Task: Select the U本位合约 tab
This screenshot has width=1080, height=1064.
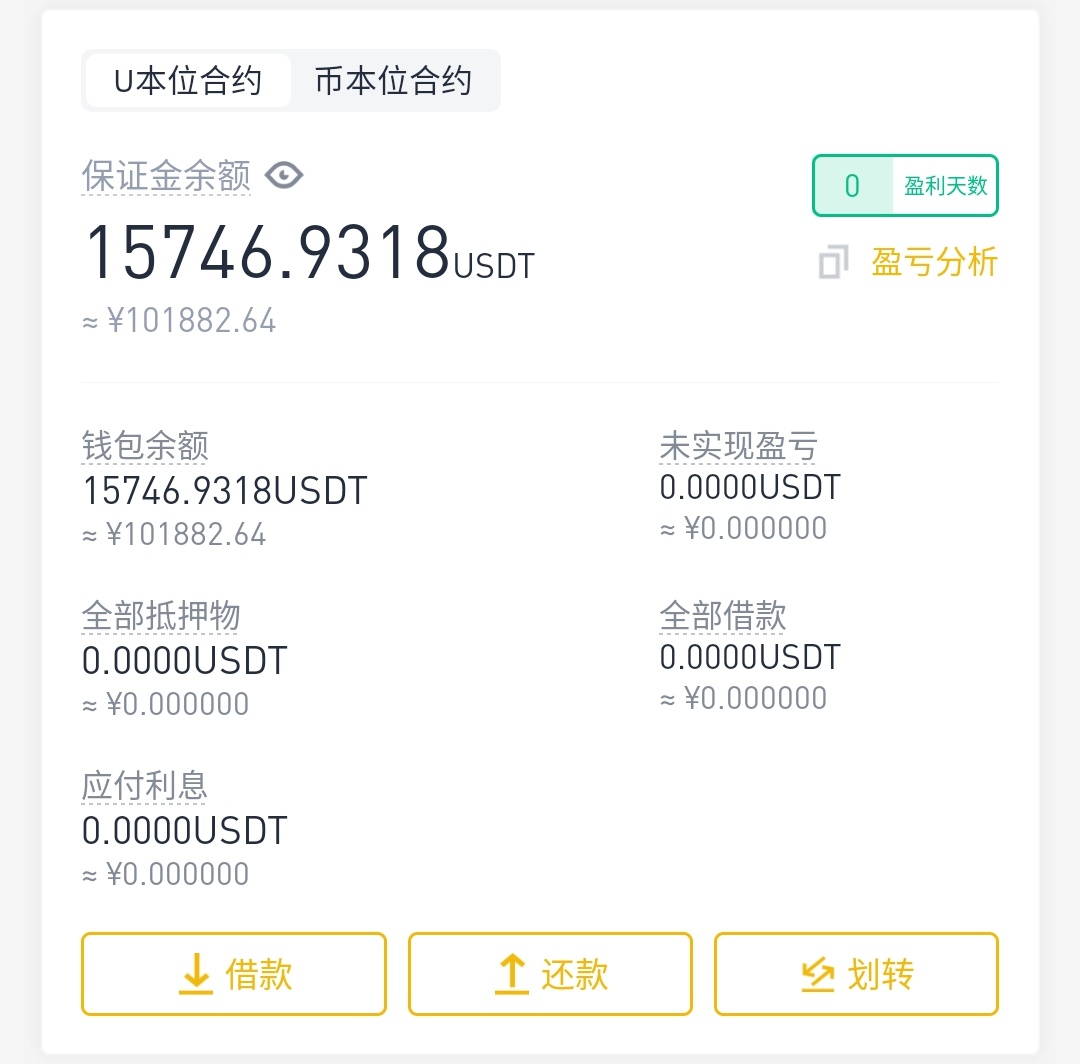Action: pos(188,81)
